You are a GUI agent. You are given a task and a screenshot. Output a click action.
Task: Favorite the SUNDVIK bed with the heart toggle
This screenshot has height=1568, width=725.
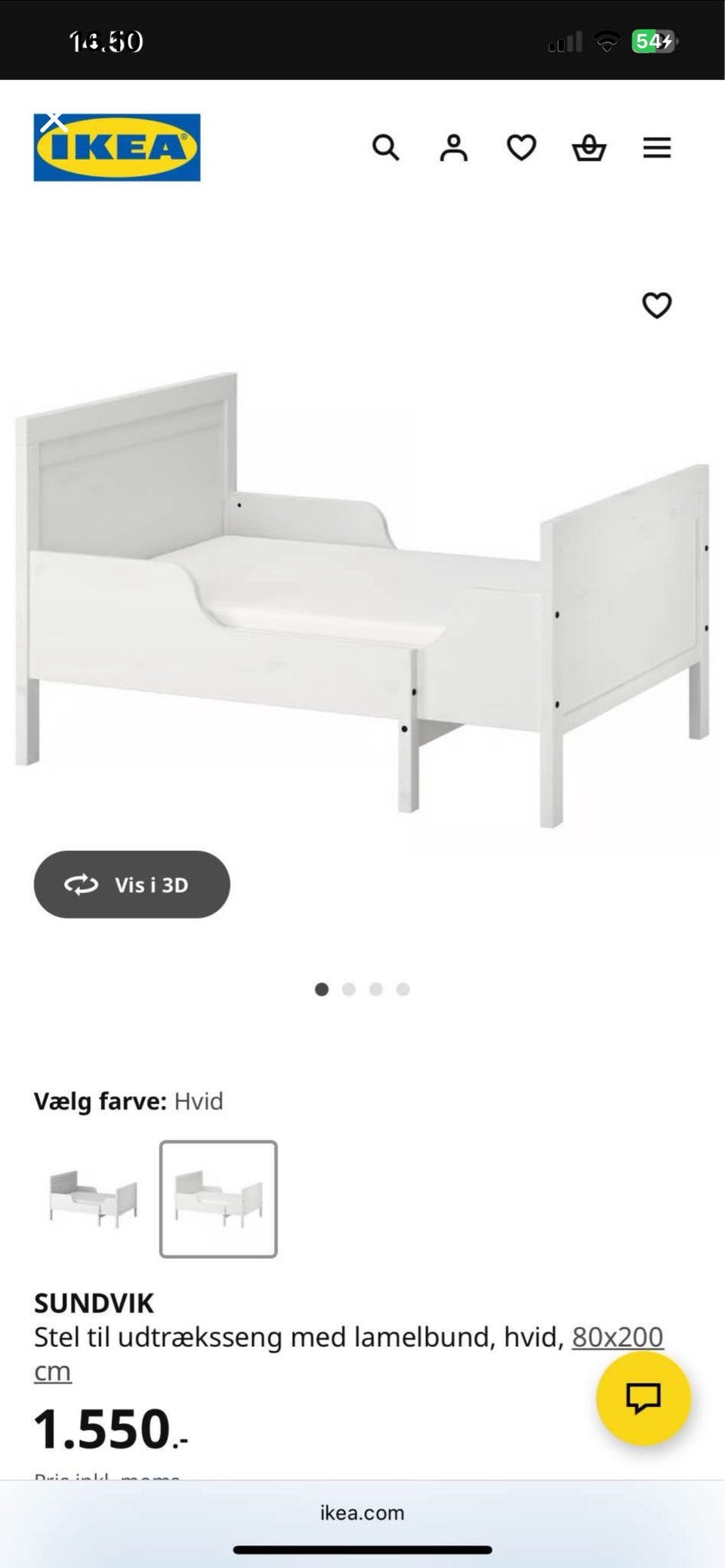[x=656, y=306]
